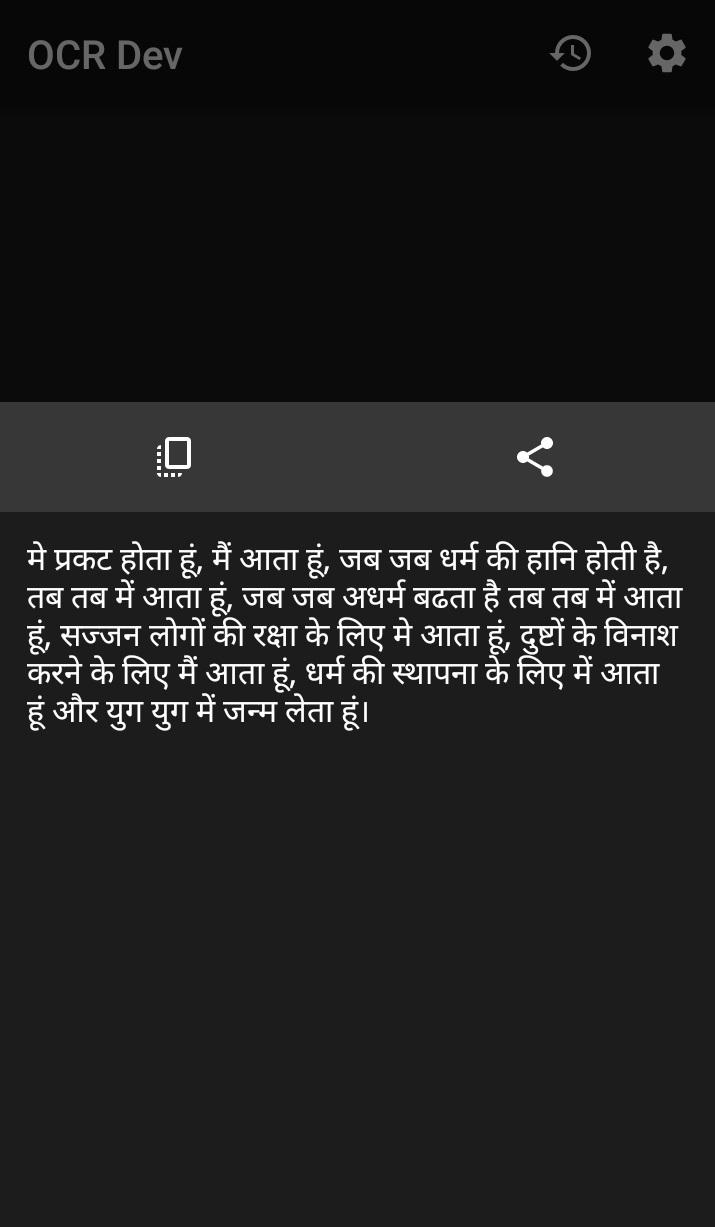The width and height of the screenshot is (715, 1227).
Task: Open the scan history icon
Action: click(x=571, y=53)
